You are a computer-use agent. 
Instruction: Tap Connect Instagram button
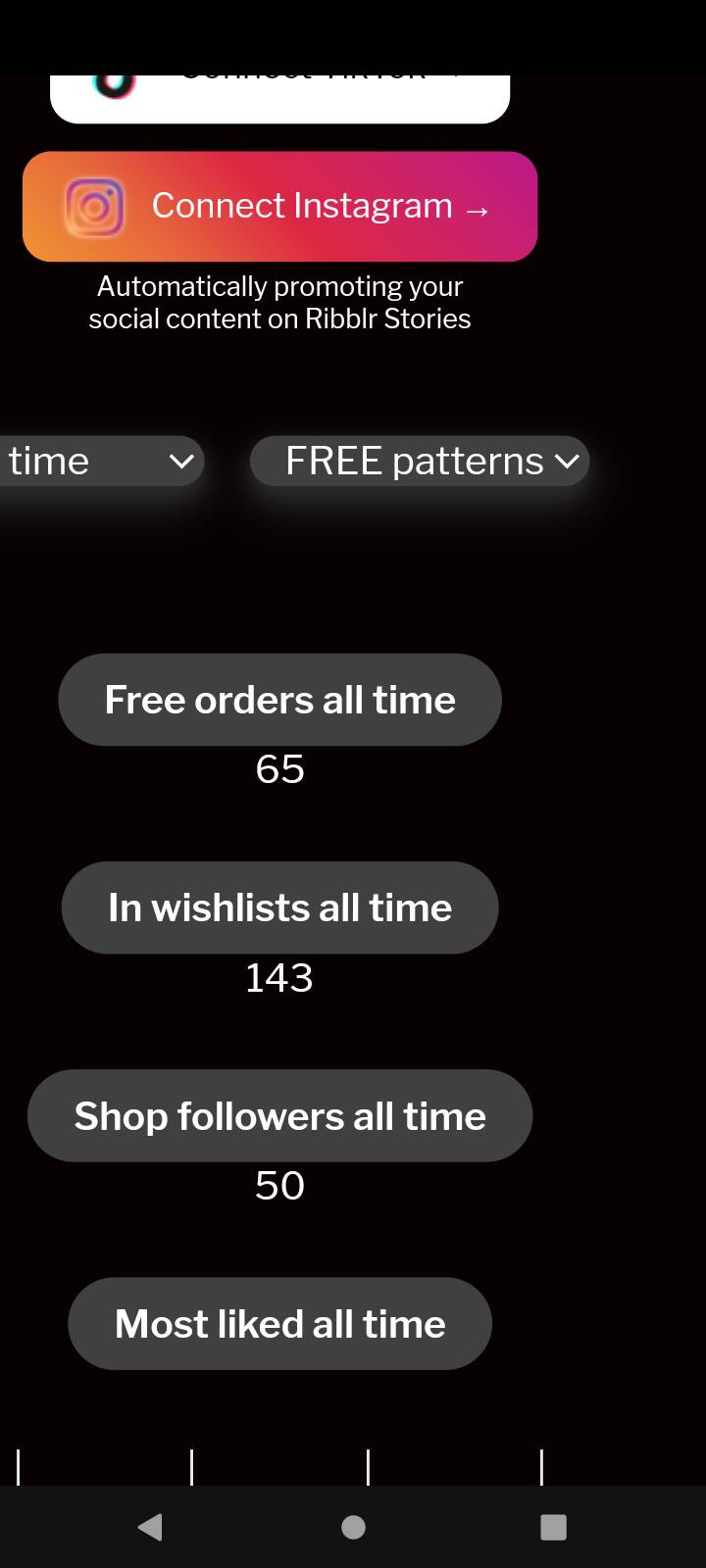(x=279, y=206)
